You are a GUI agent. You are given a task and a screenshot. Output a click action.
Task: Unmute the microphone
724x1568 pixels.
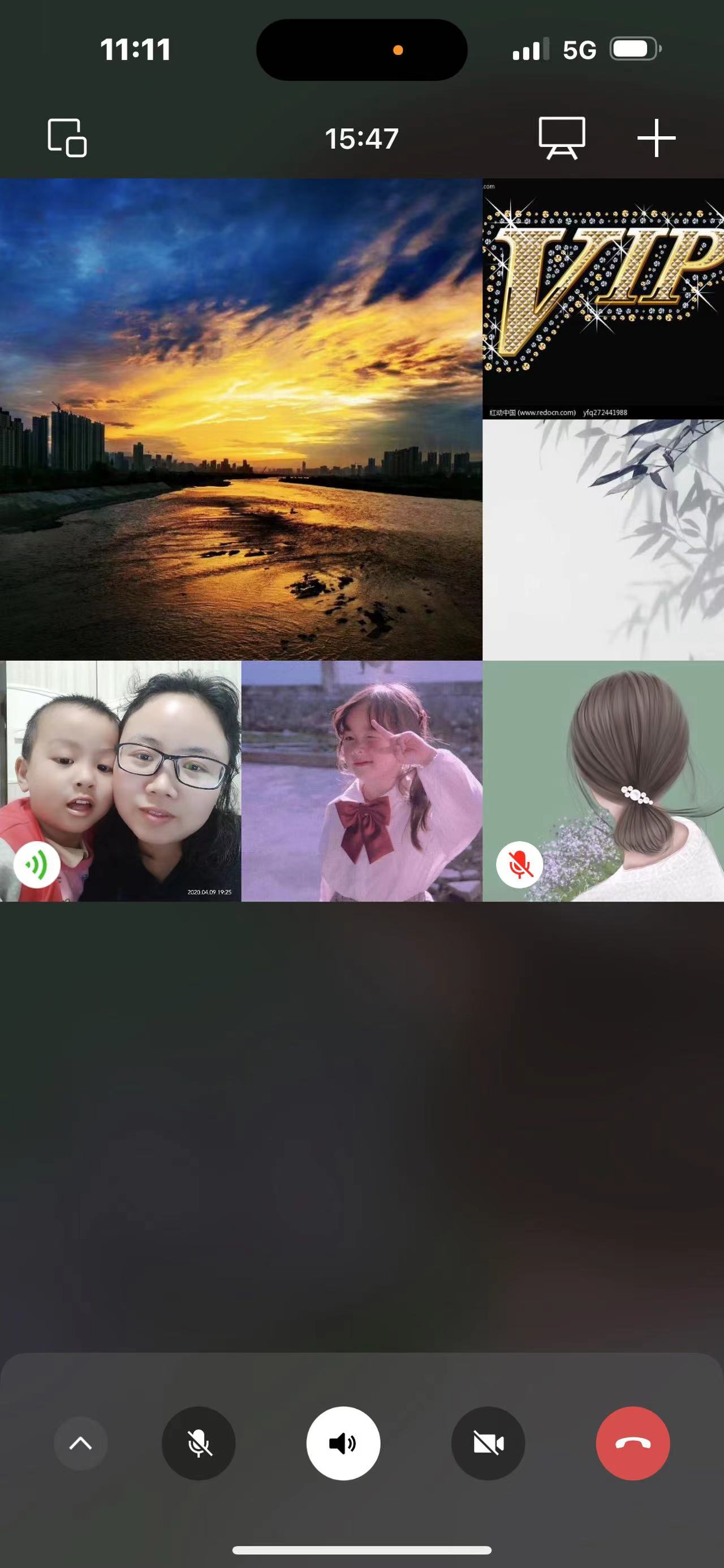(x=199, y=1443)
